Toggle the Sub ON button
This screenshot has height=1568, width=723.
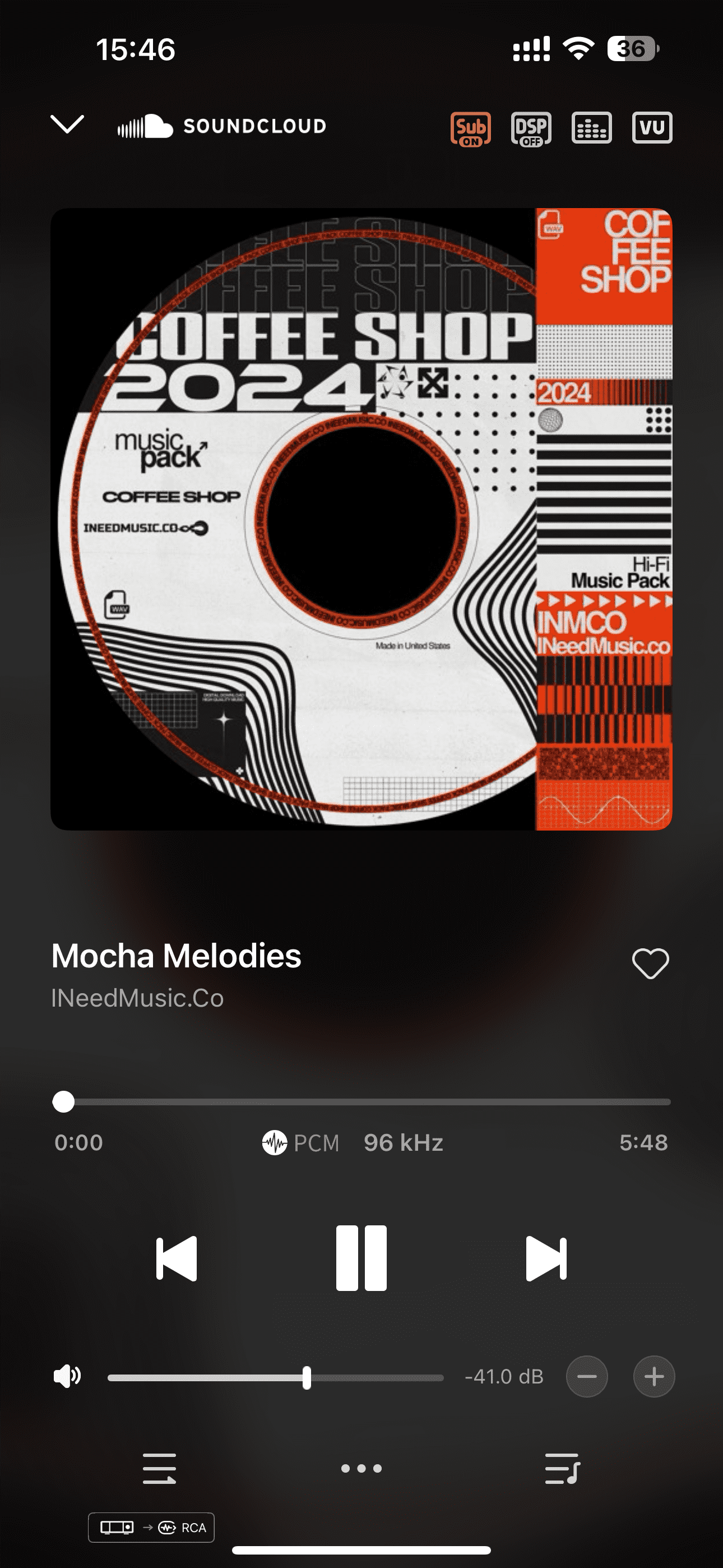tap(470, 128)
